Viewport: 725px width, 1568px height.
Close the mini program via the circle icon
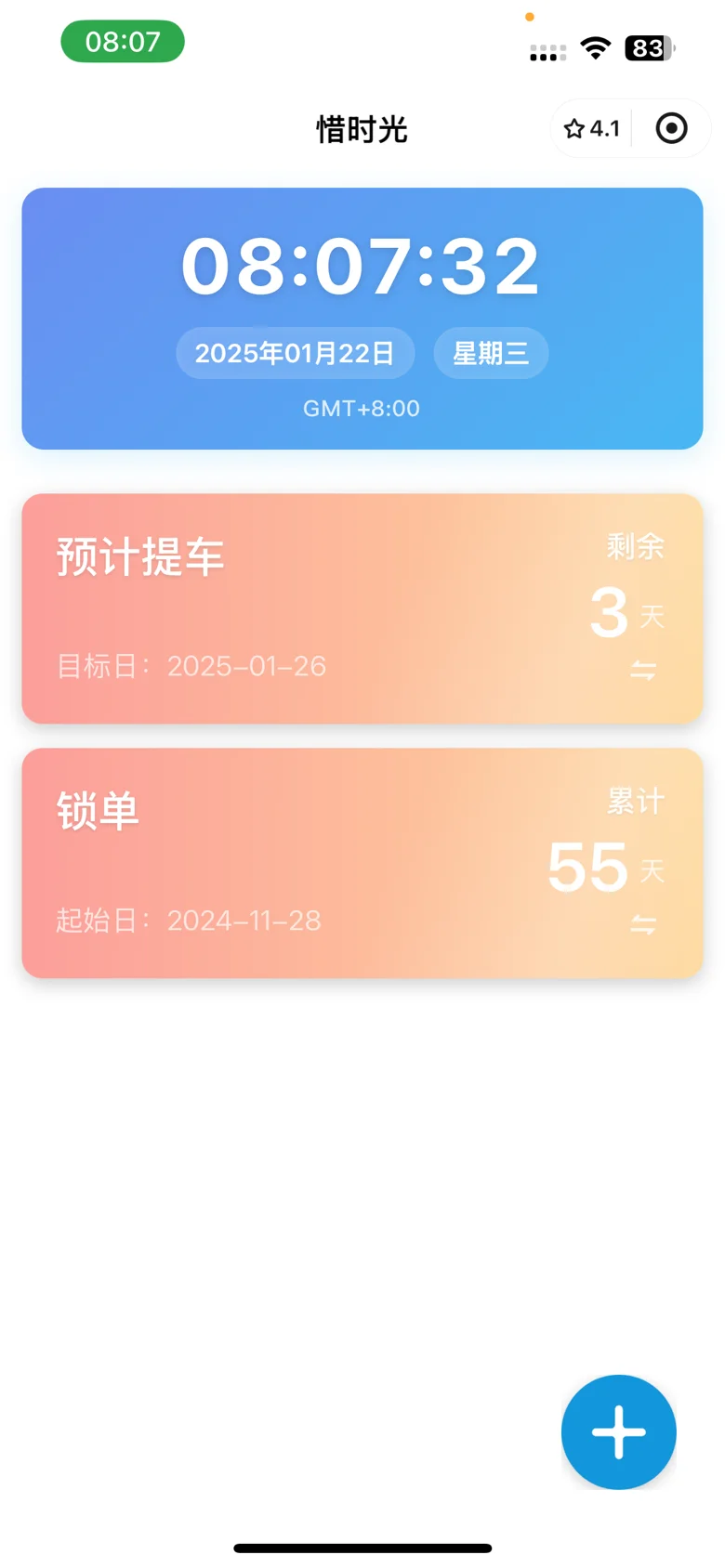[x=671, y=128]
